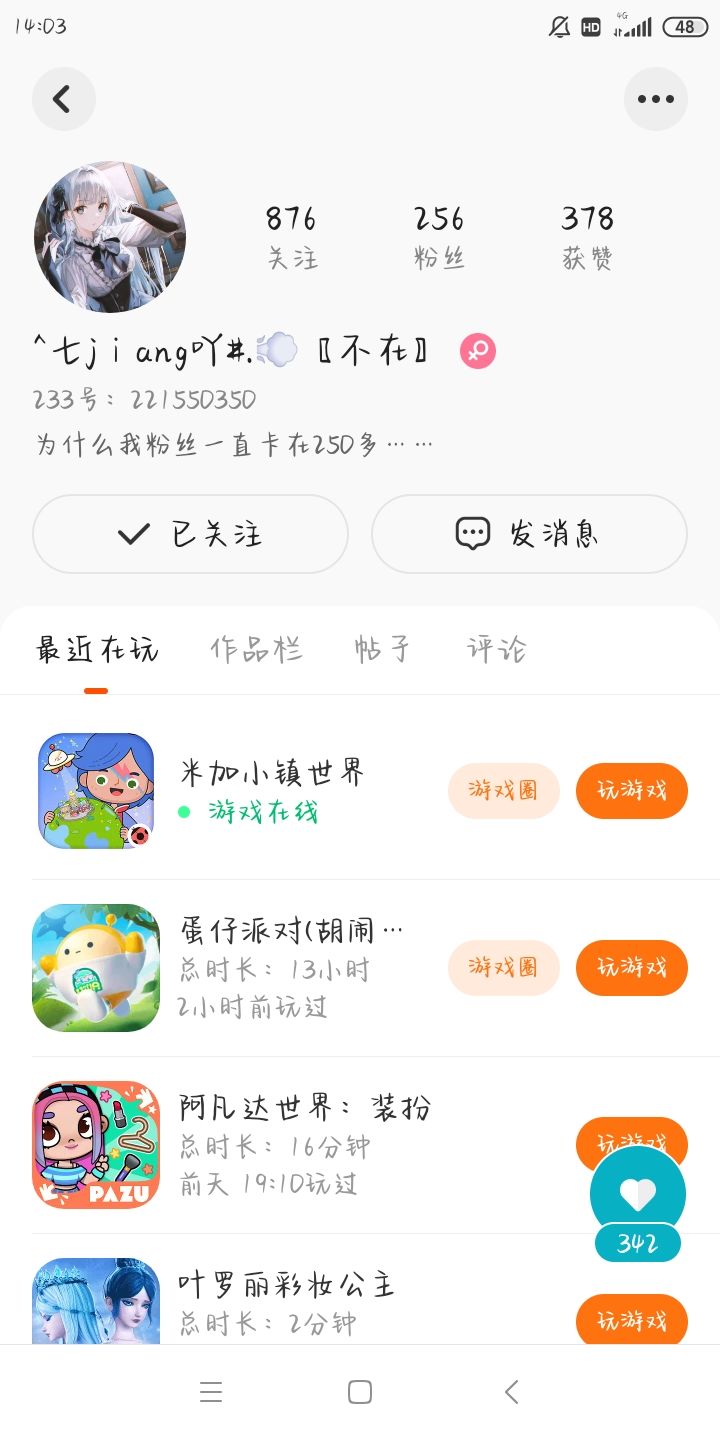Tap 玩游戏 for 叶罗丽彩妆公主
Screen dimensions: 720x1440
pyautogui.click(x=631, y=1322)
